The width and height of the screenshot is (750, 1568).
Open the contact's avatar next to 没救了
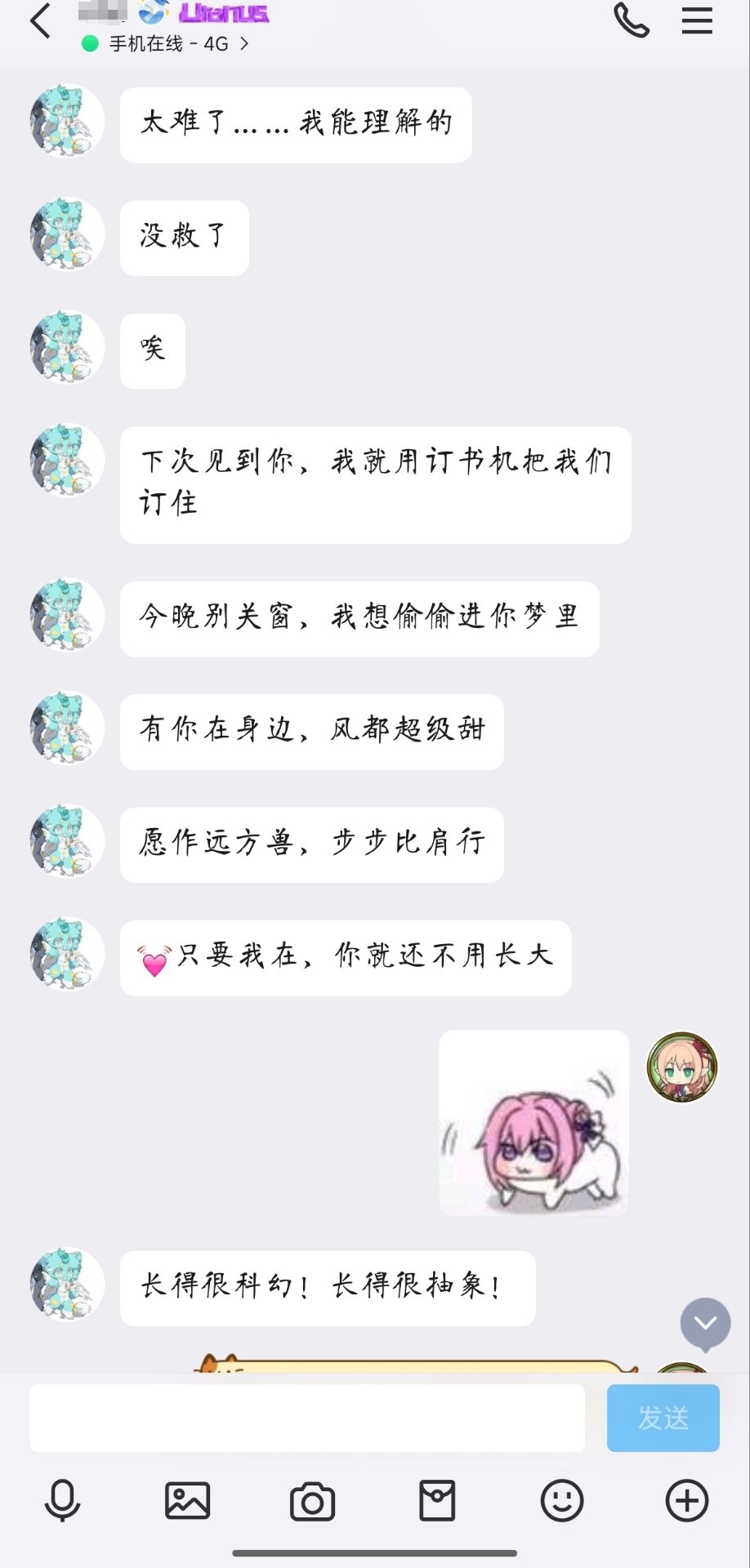click(x=67, y=234)
